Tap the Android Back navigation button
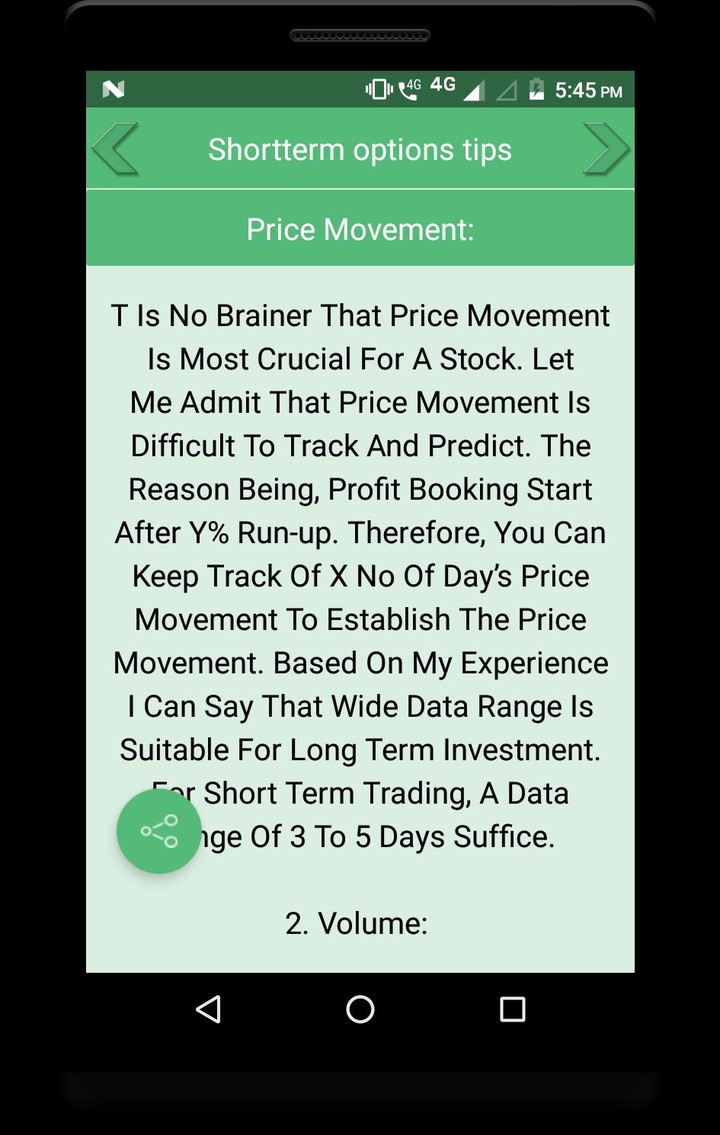The width and height of the screenshot is (720, 1135). pos(207,1010)
